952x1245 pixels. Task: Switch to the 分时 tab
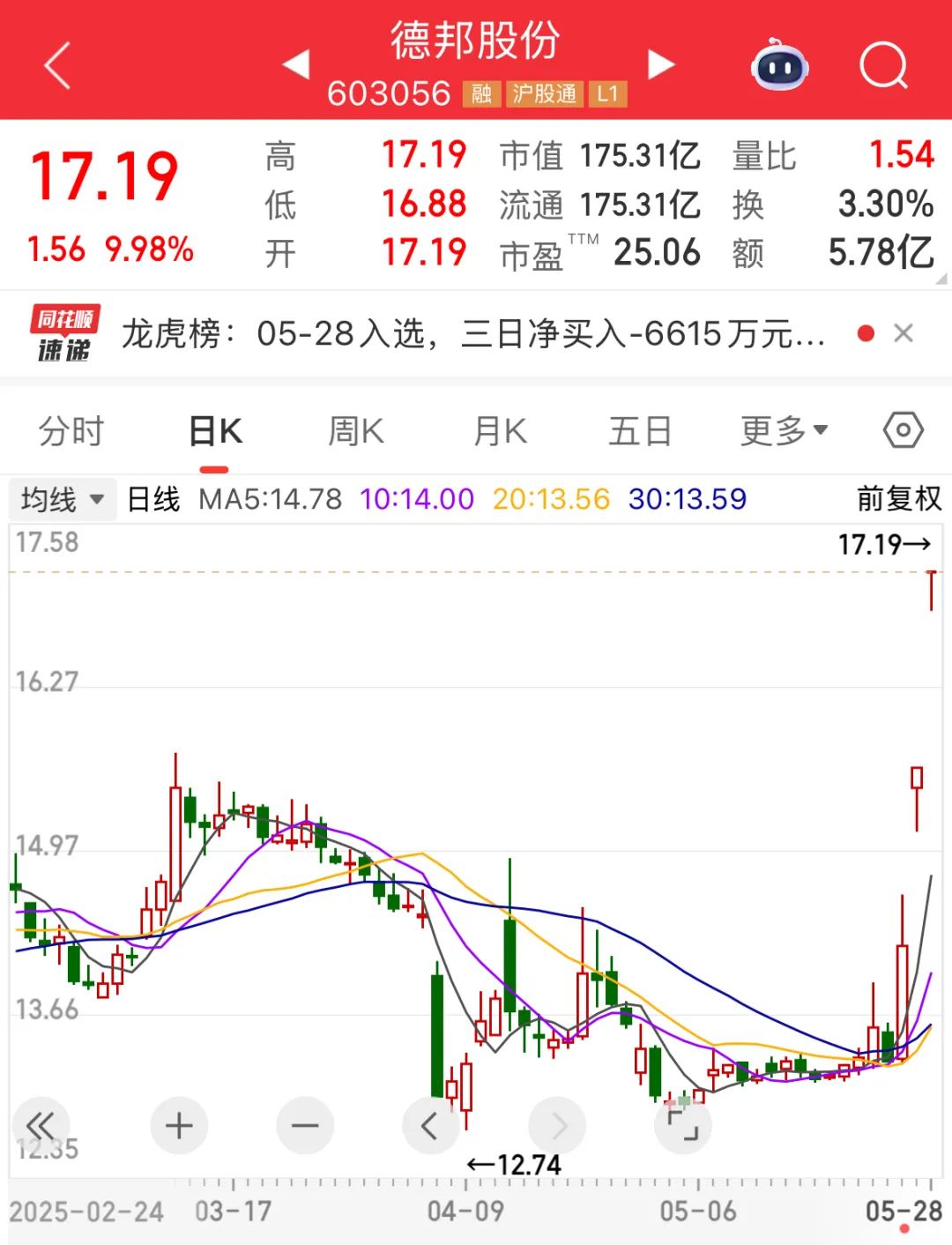71,432
